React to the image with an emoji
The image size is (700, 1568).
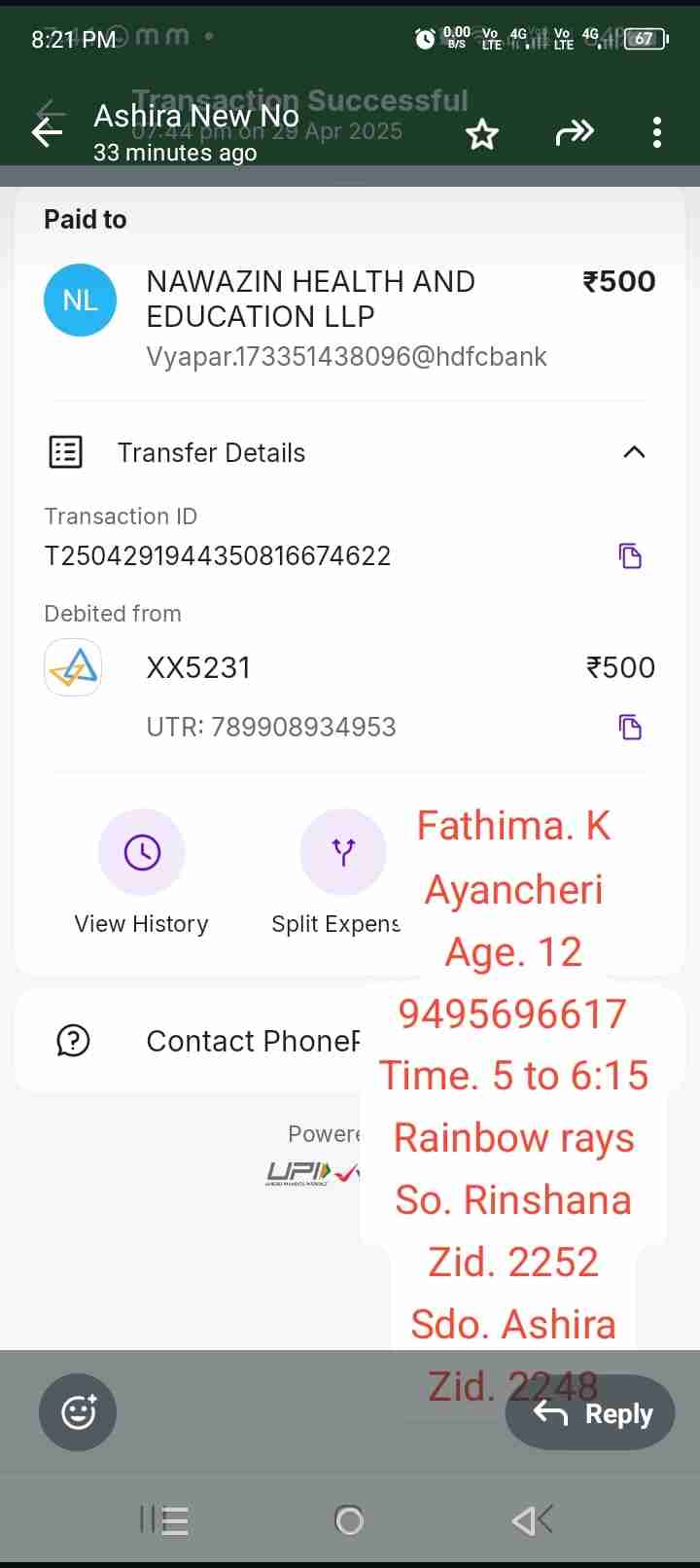[x=78, y=1411]
